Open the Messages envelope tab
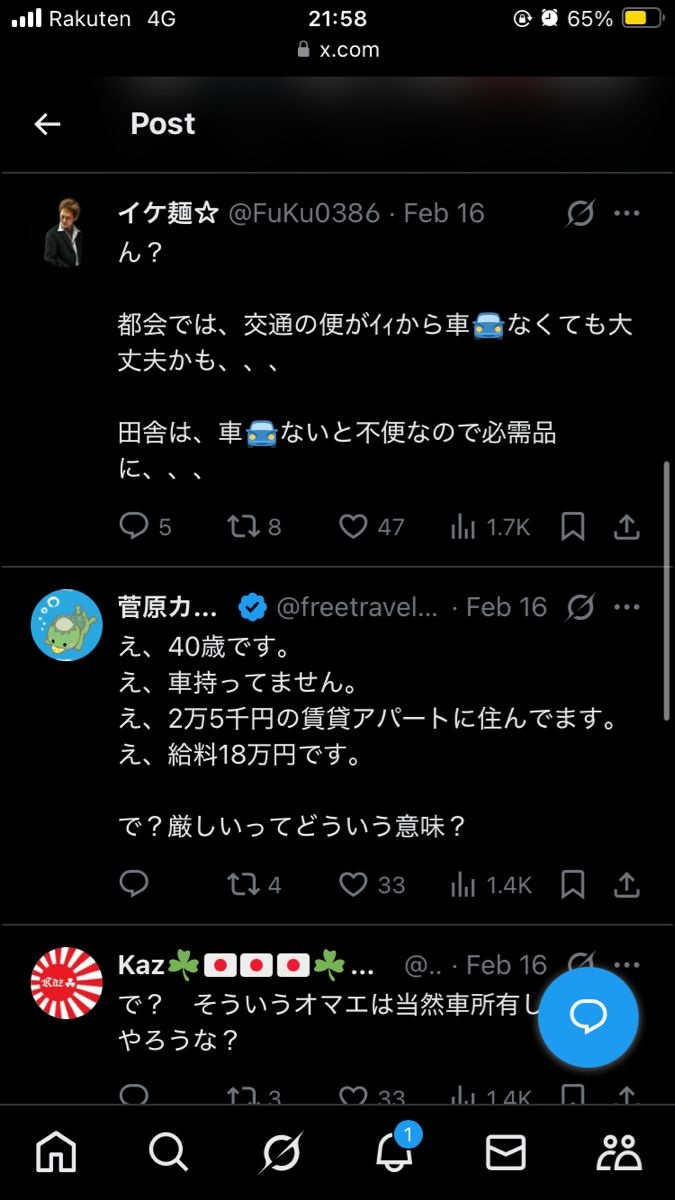 pyautogui.click(x=506, y=1153)
